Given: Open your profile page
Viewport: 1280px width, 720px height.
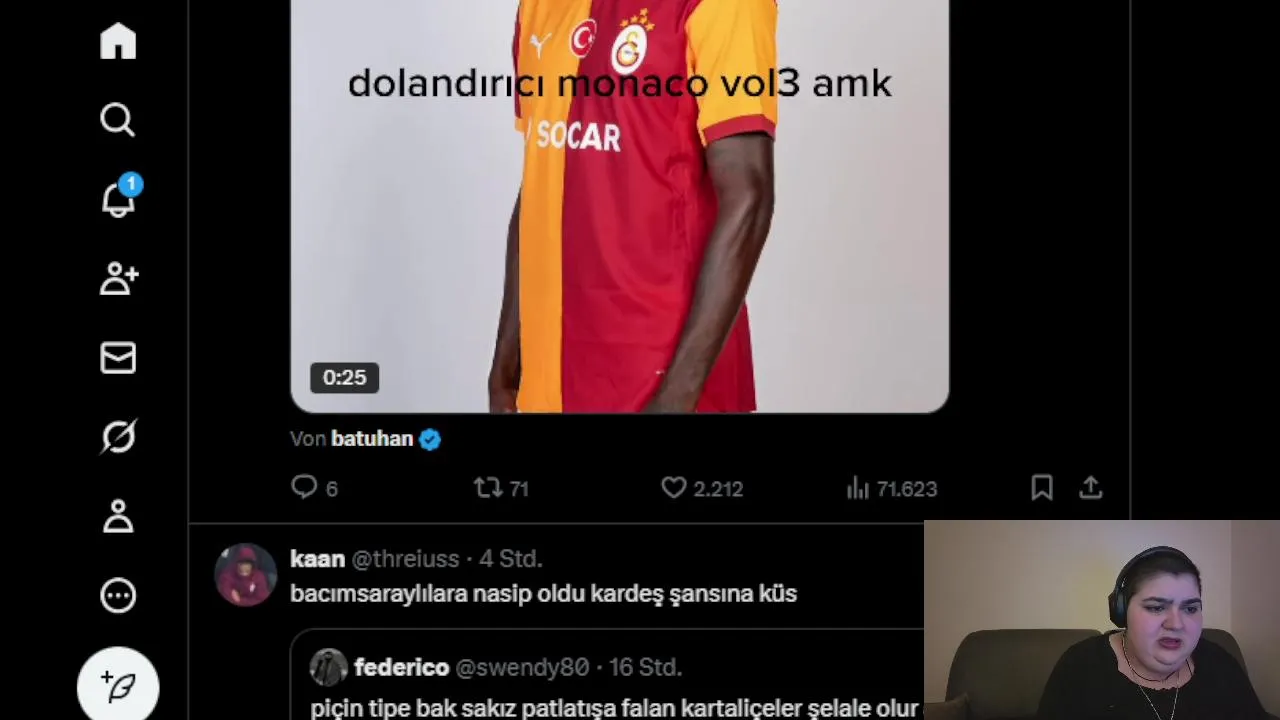Looking at the screenshot, I should (x=118, y=516).
